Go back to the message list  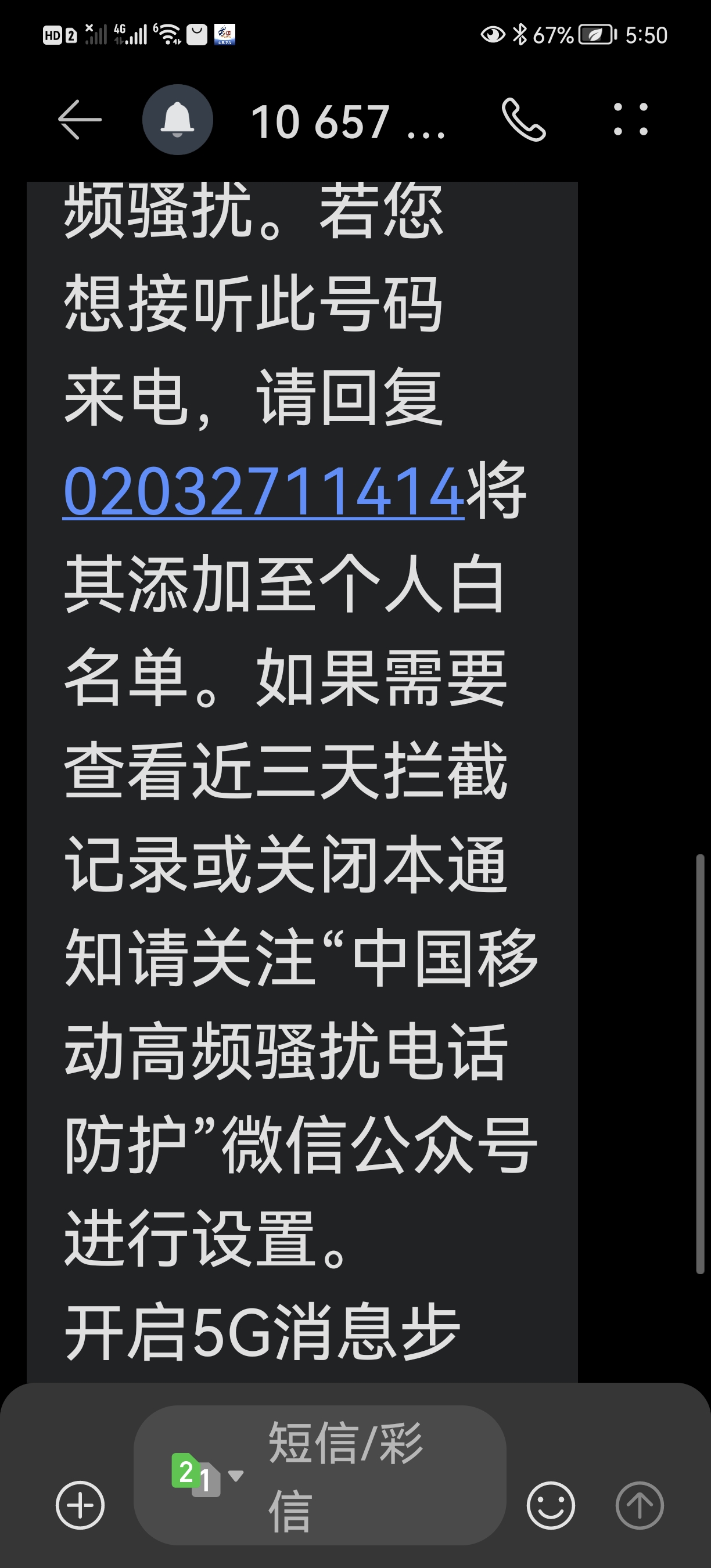pyautogui.click(x=79, y=120)
